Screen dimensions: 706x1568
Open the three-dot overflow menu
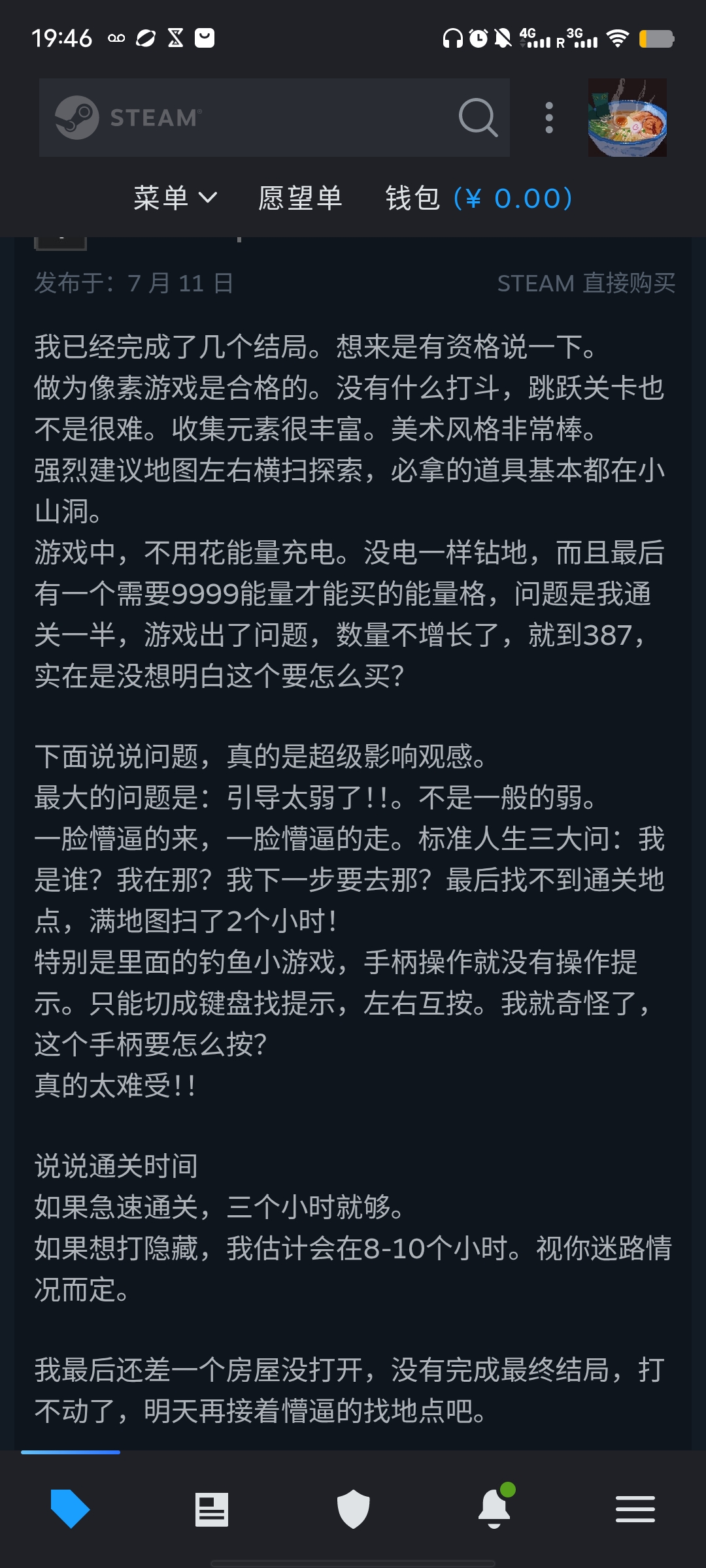549,118
